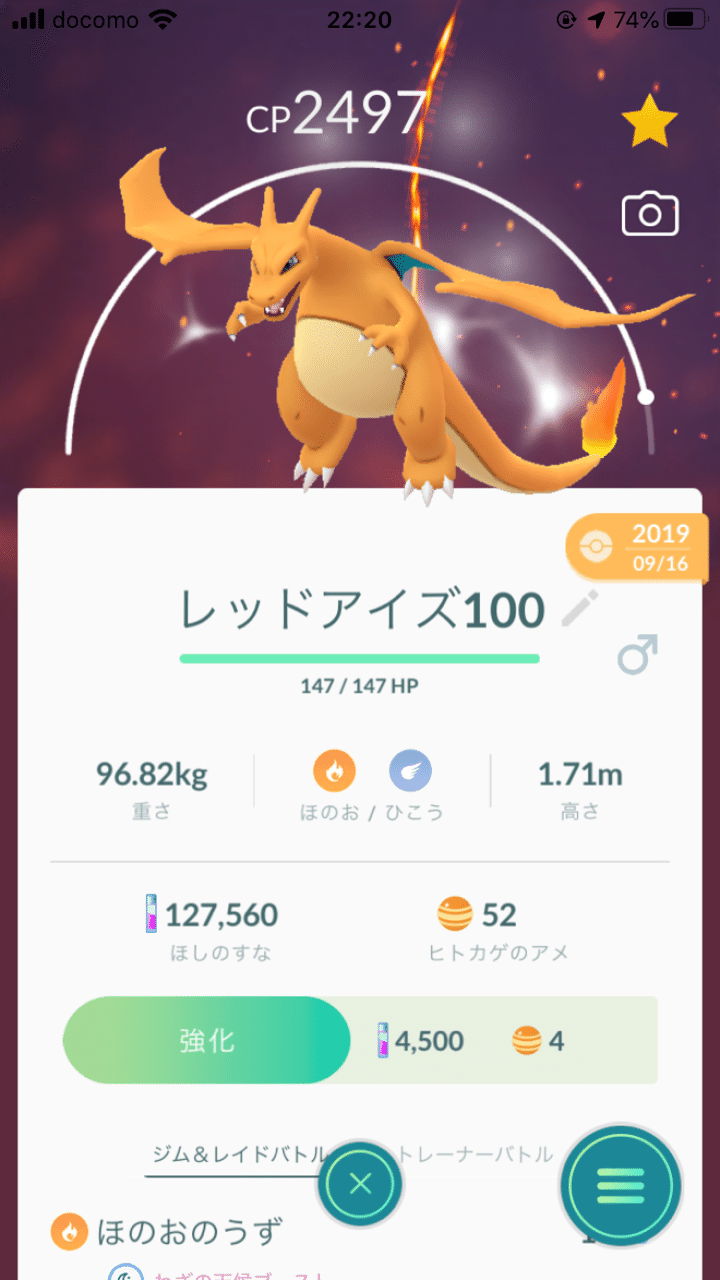Switch to the ジム＆レイドバトル tab

click(238, 1154)
